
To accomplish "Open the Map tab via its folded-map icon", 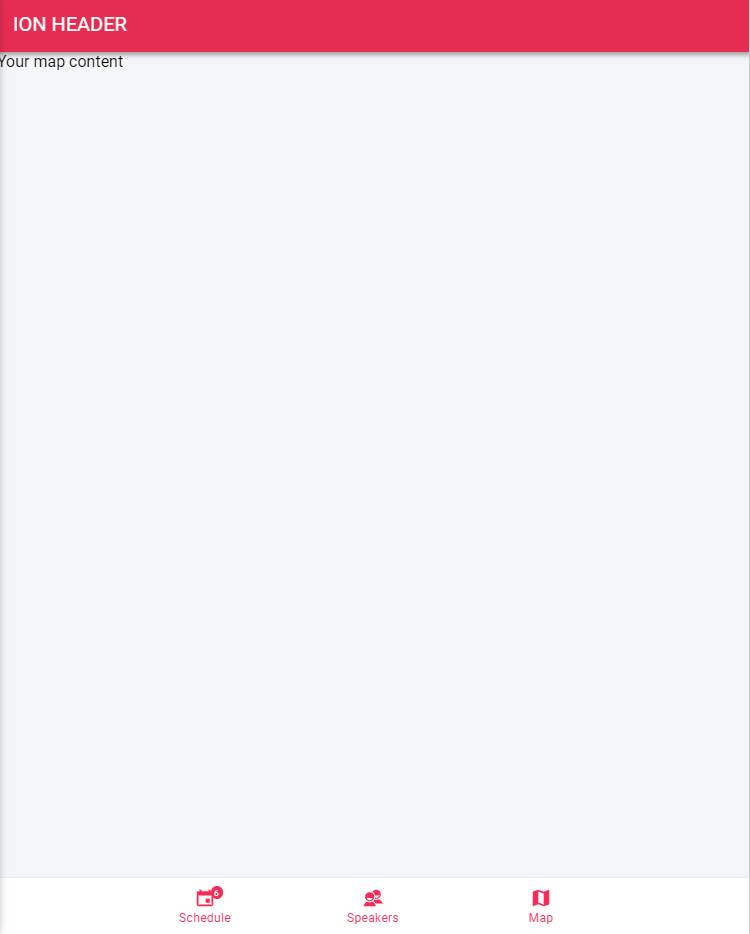I will pos(540,897).
